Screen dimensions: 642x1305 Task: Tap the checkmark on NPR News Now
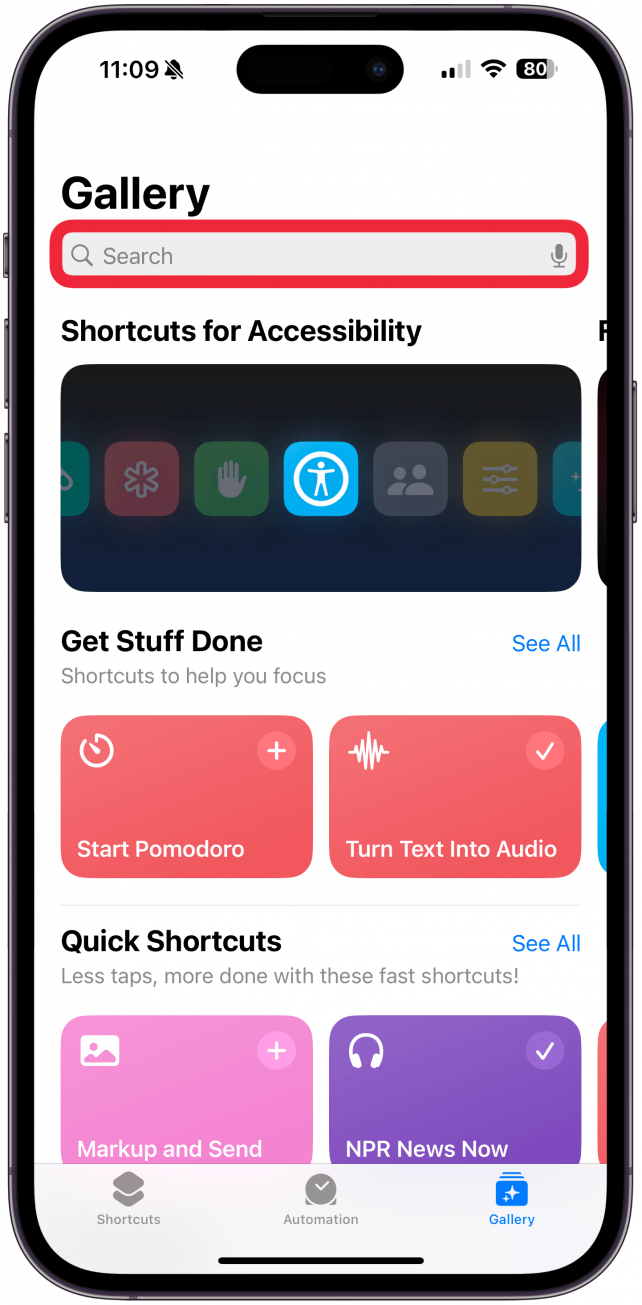pyautogui.click(x=545, y=1050)
